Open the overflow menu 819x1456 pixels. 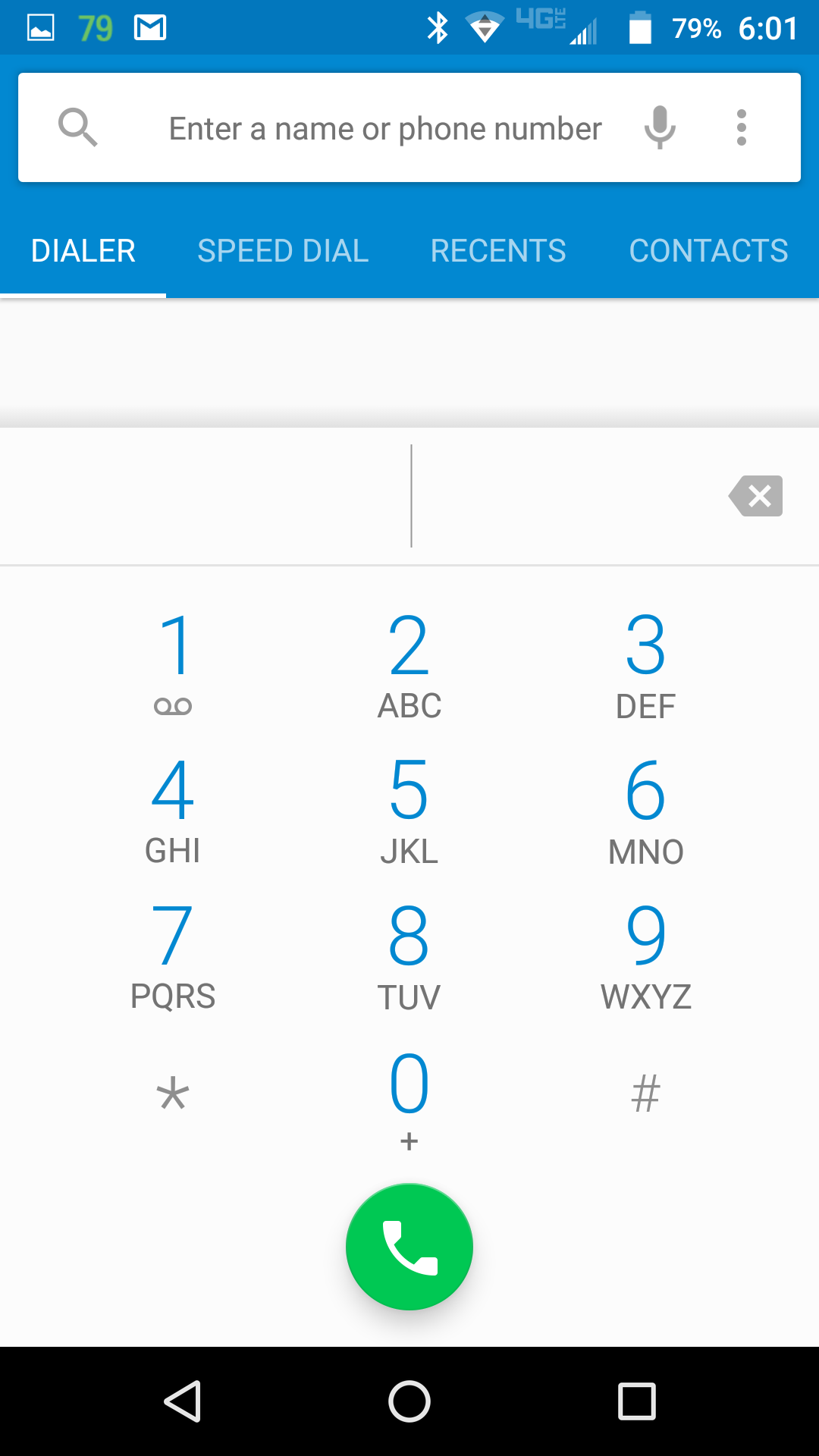click(742, 127)
